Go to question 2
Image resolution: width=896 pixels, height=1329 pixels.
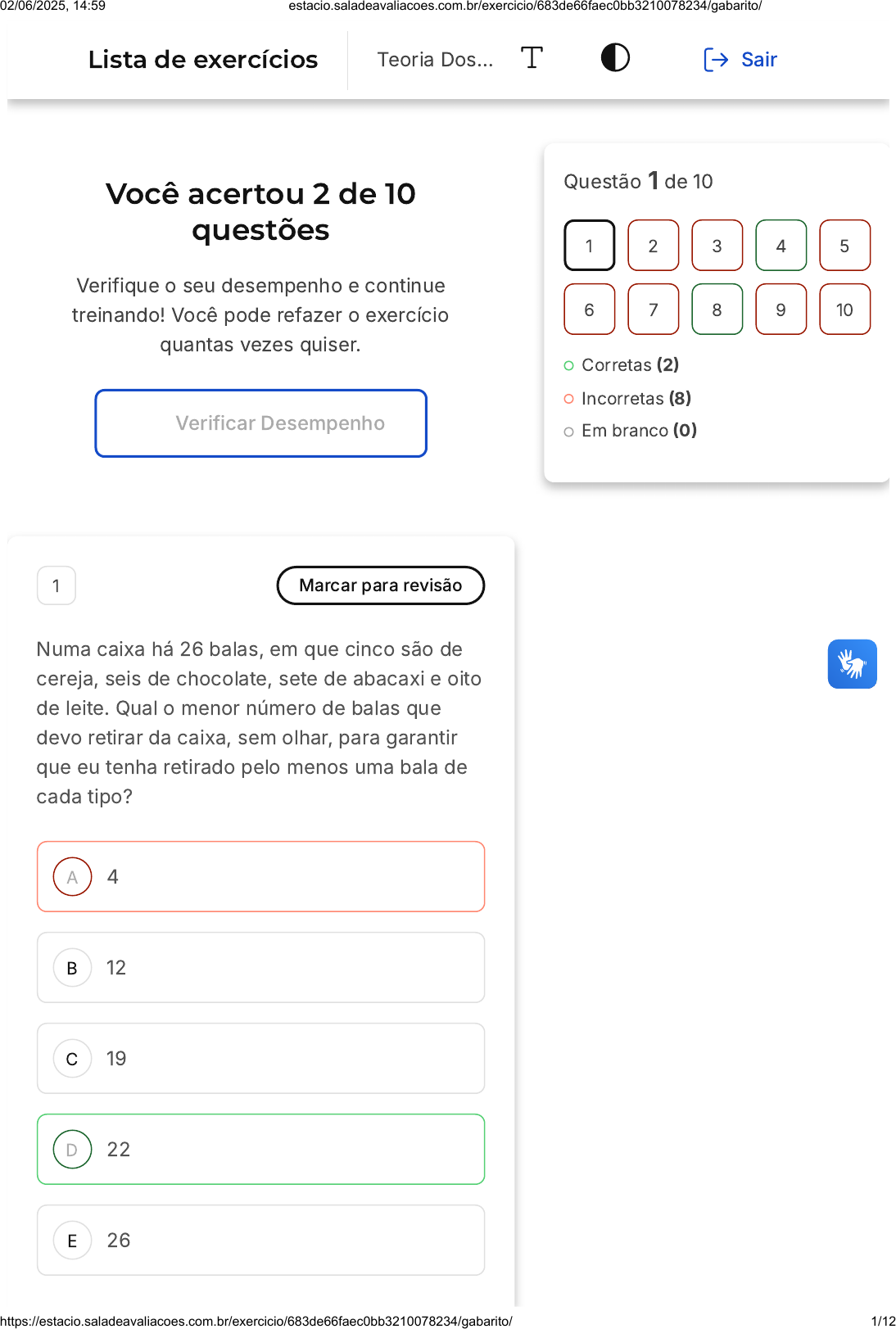pyautogui.click(x=654, y=246)
